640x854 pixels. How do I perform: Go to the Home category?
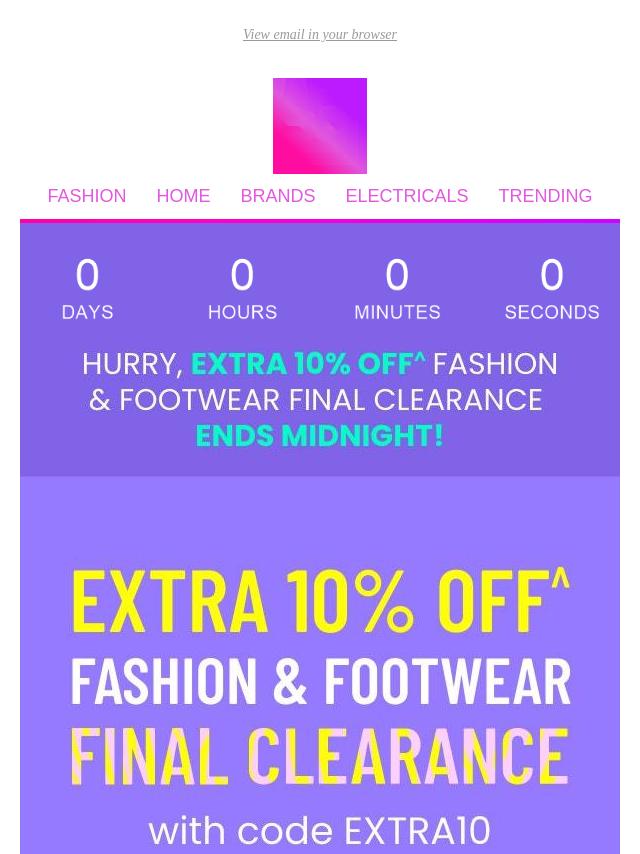point(183,196)
